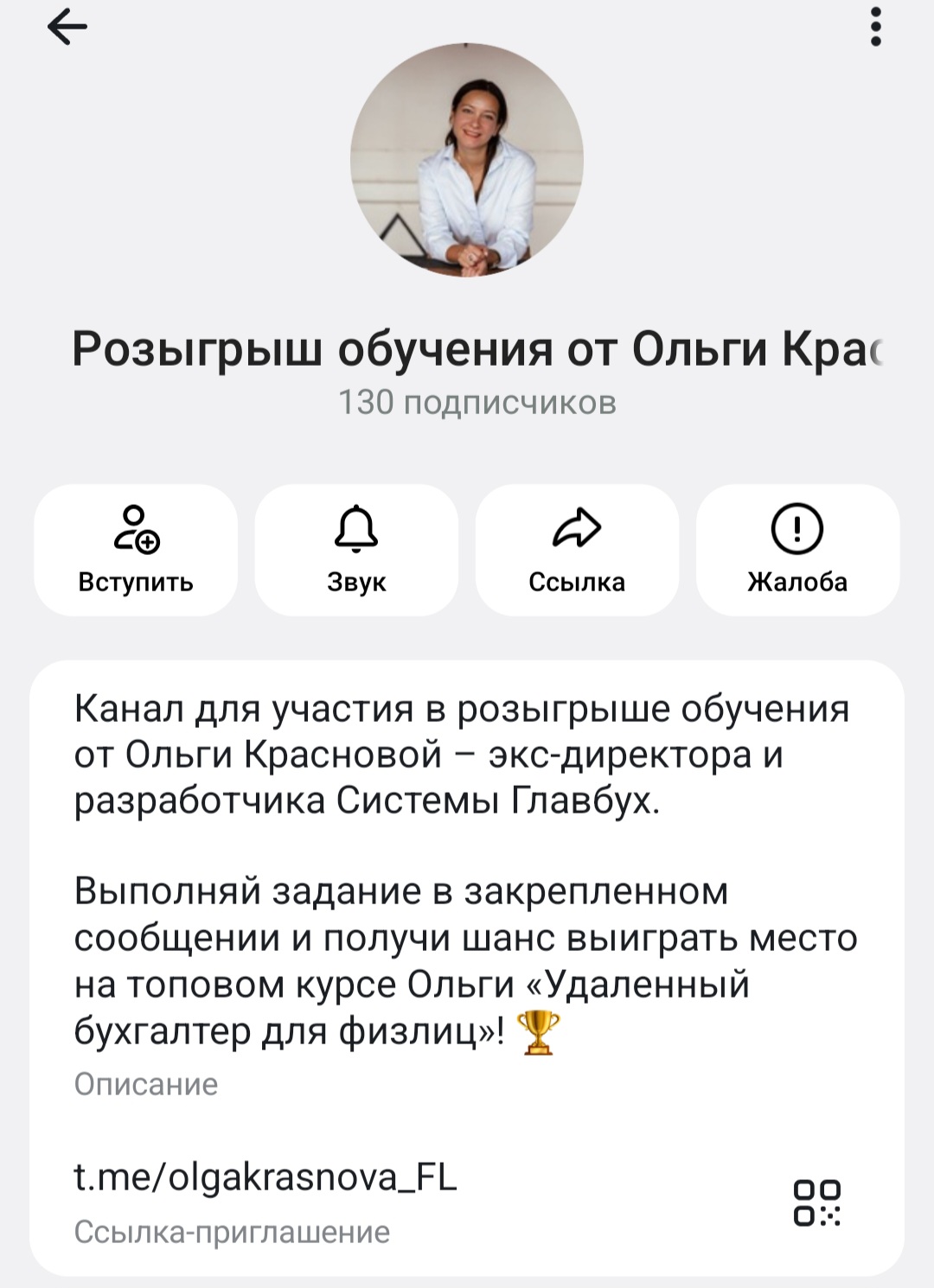Open the three-dot overflow menu
The image size is (934, 1288).
(875, 28)
